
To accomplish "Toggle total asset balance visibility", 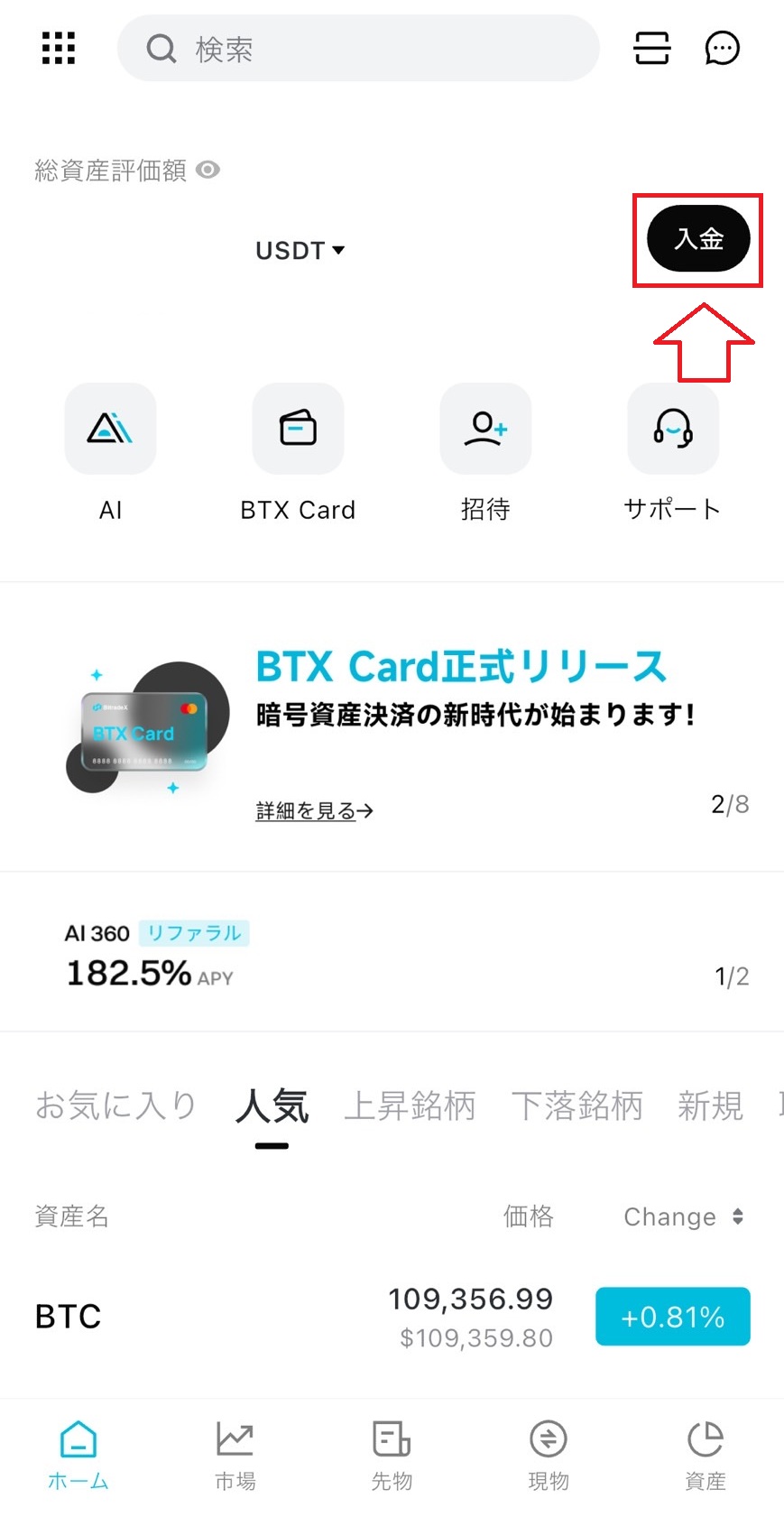I will pos(208,170).
